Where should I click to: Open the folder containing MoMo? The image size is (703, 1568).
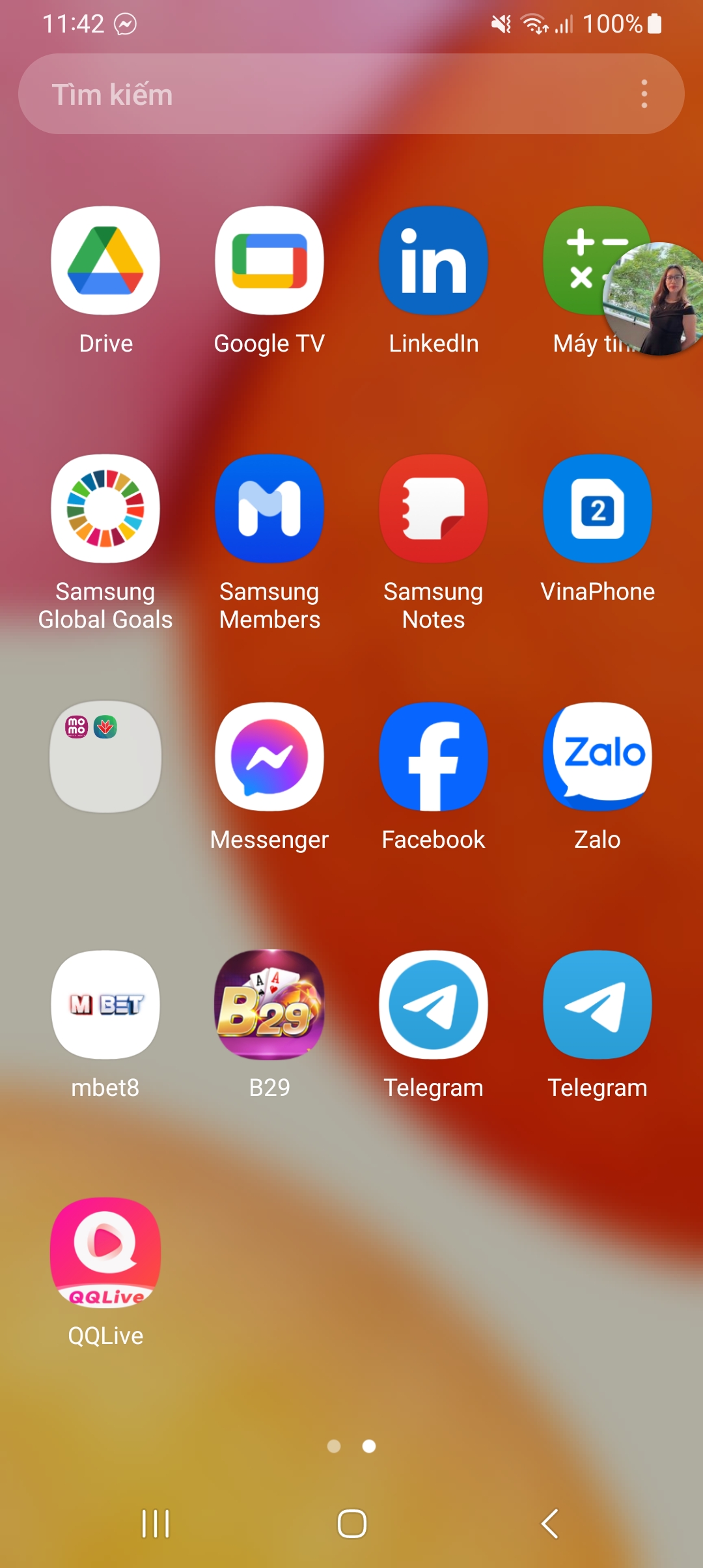105,757
